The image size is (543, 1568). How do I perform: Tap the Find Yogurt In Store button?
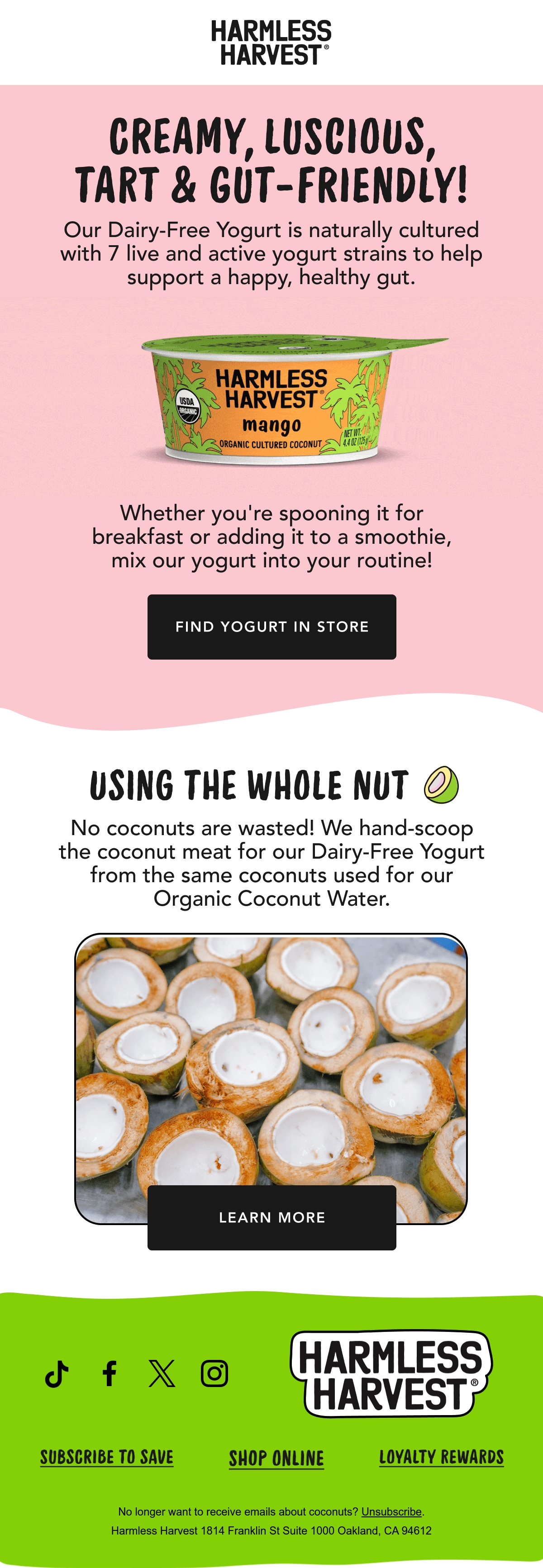click(271, 627)
